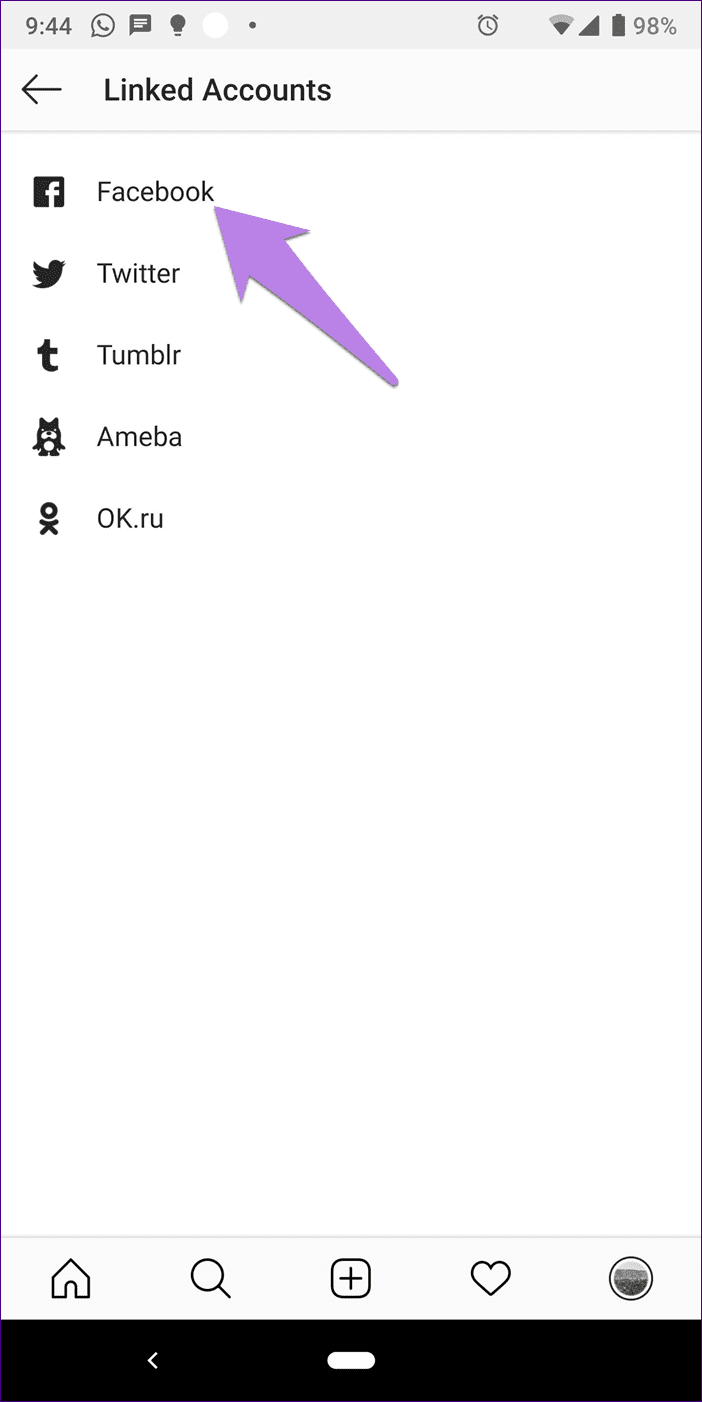702x1402 pixels.
Task: Switch to the Home feed tab
Action: point(70,1277)
